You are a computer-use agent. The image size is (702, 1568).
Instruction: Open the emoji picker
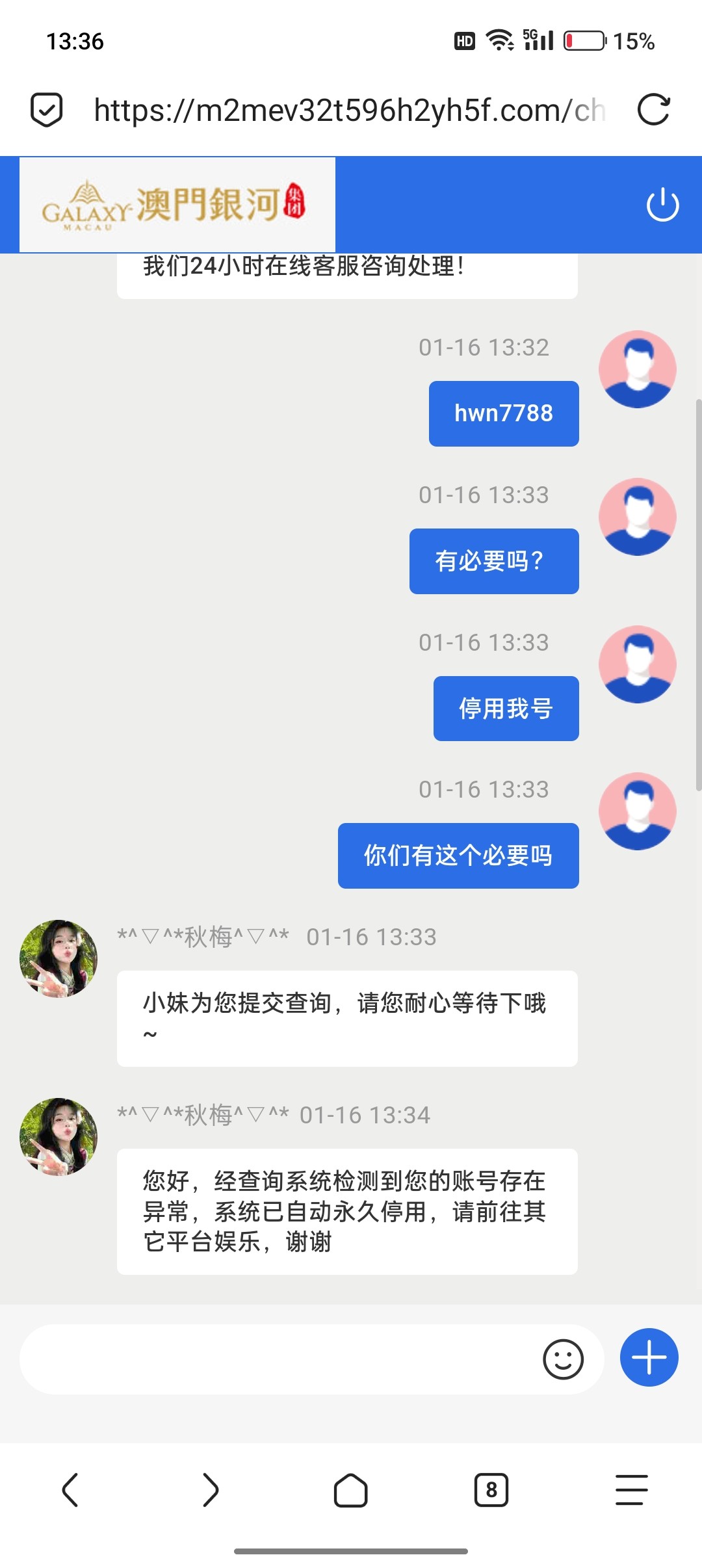point(563,1359)
